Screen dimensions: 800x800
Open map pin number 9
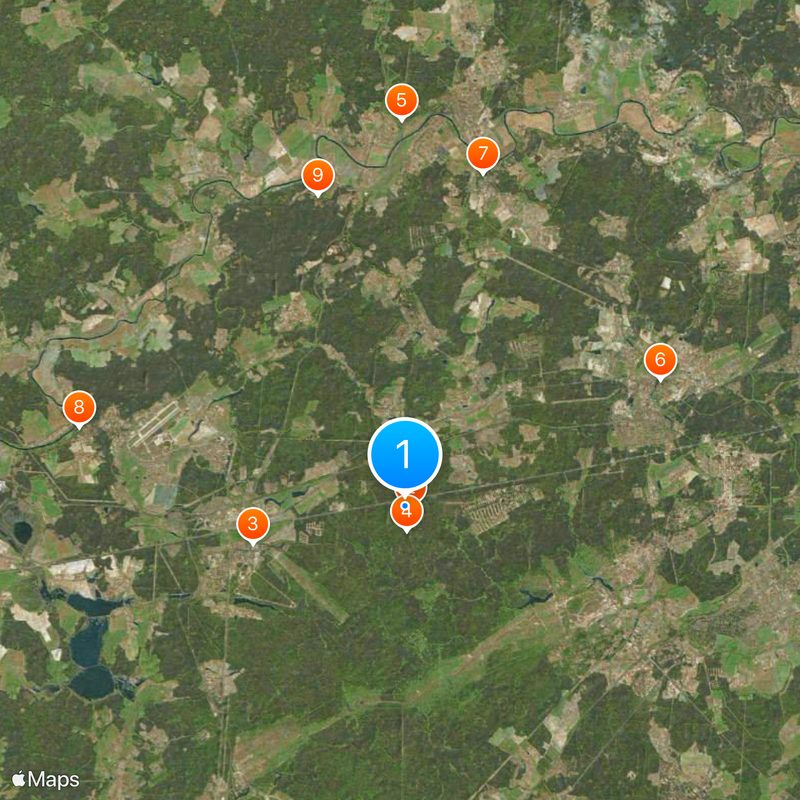coord(317,175)
